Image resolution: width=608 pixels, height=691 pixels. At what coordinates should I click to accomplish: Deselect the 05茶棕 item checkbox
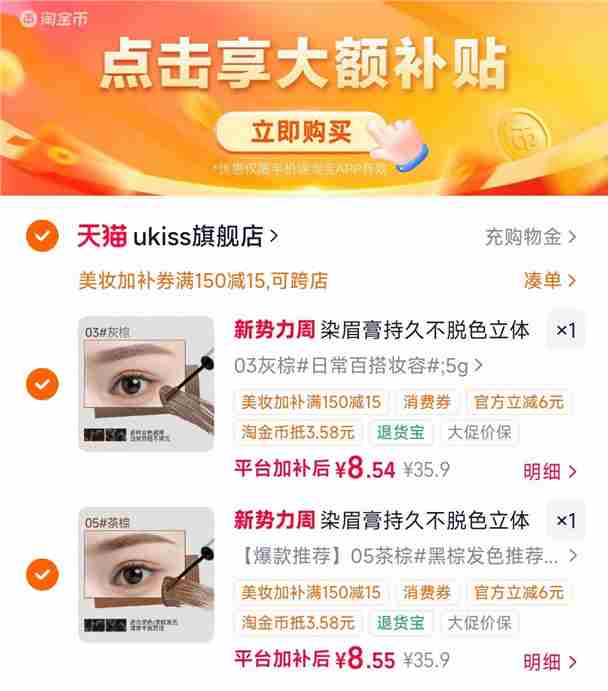(x=42, y=574)
